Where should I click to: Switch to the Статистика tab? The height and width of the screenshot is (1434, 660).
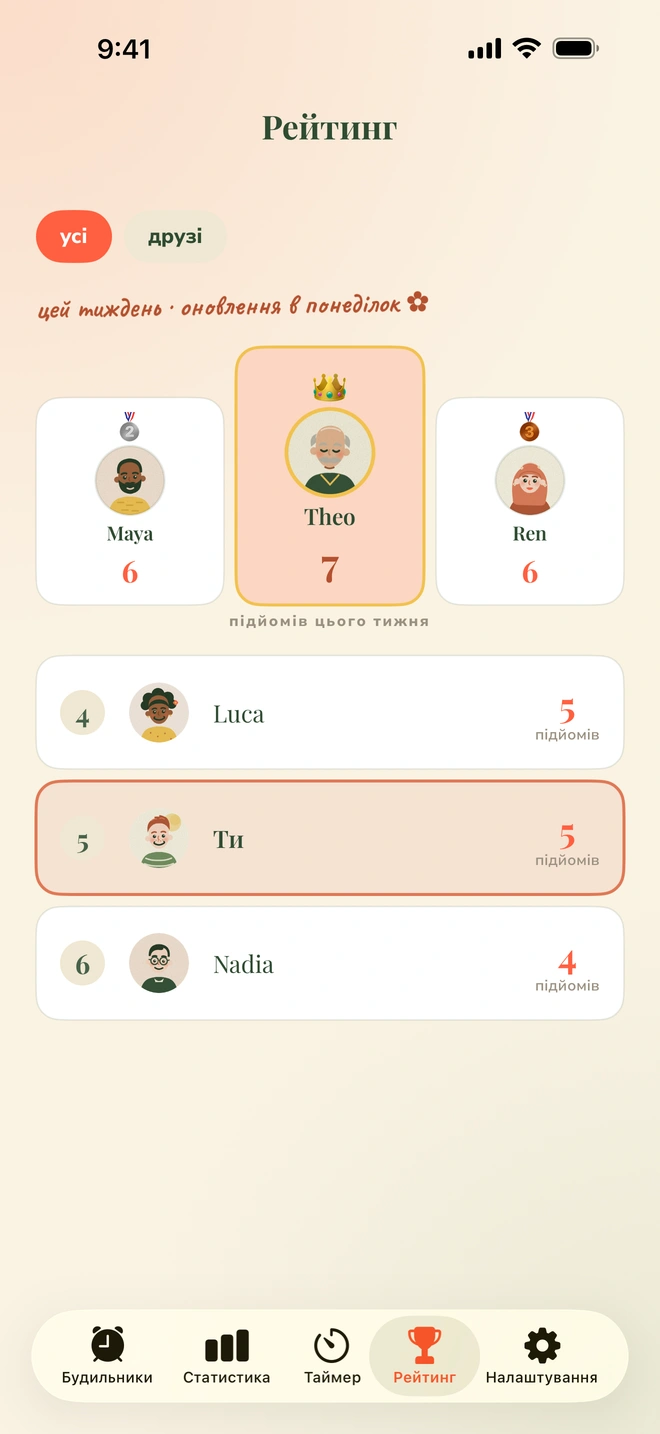[227, 1356]
